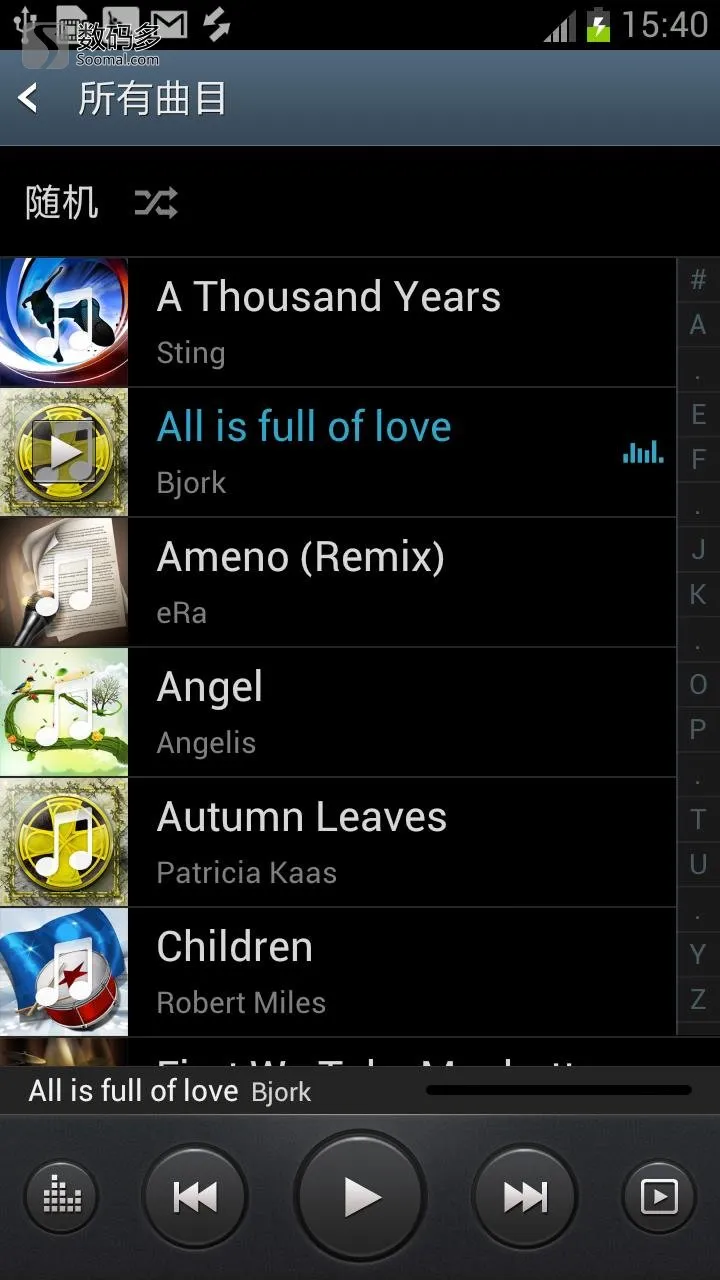Play A Thousand Years by Sting
The image size is (720, 1280).
tap(338, 322)
